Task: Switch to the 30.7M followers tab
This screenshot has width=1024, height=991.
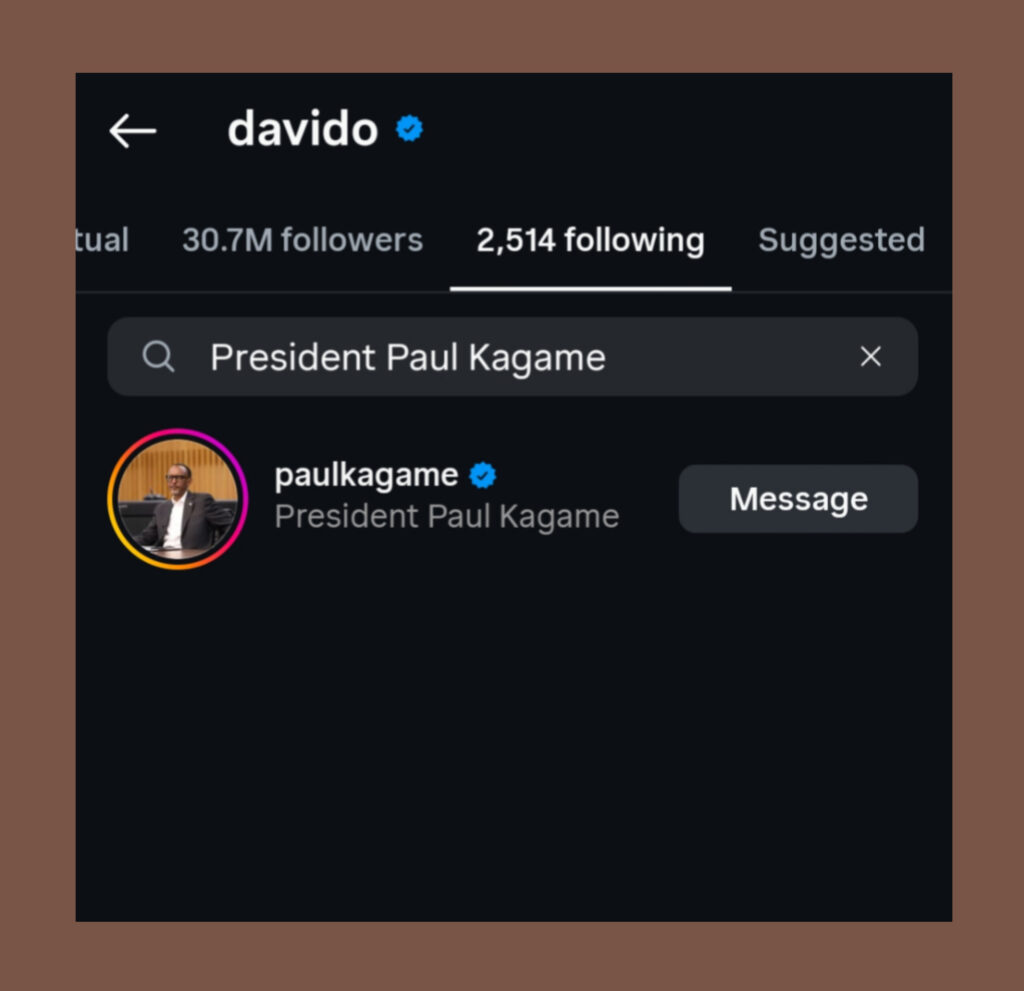Action: (302, 240)
